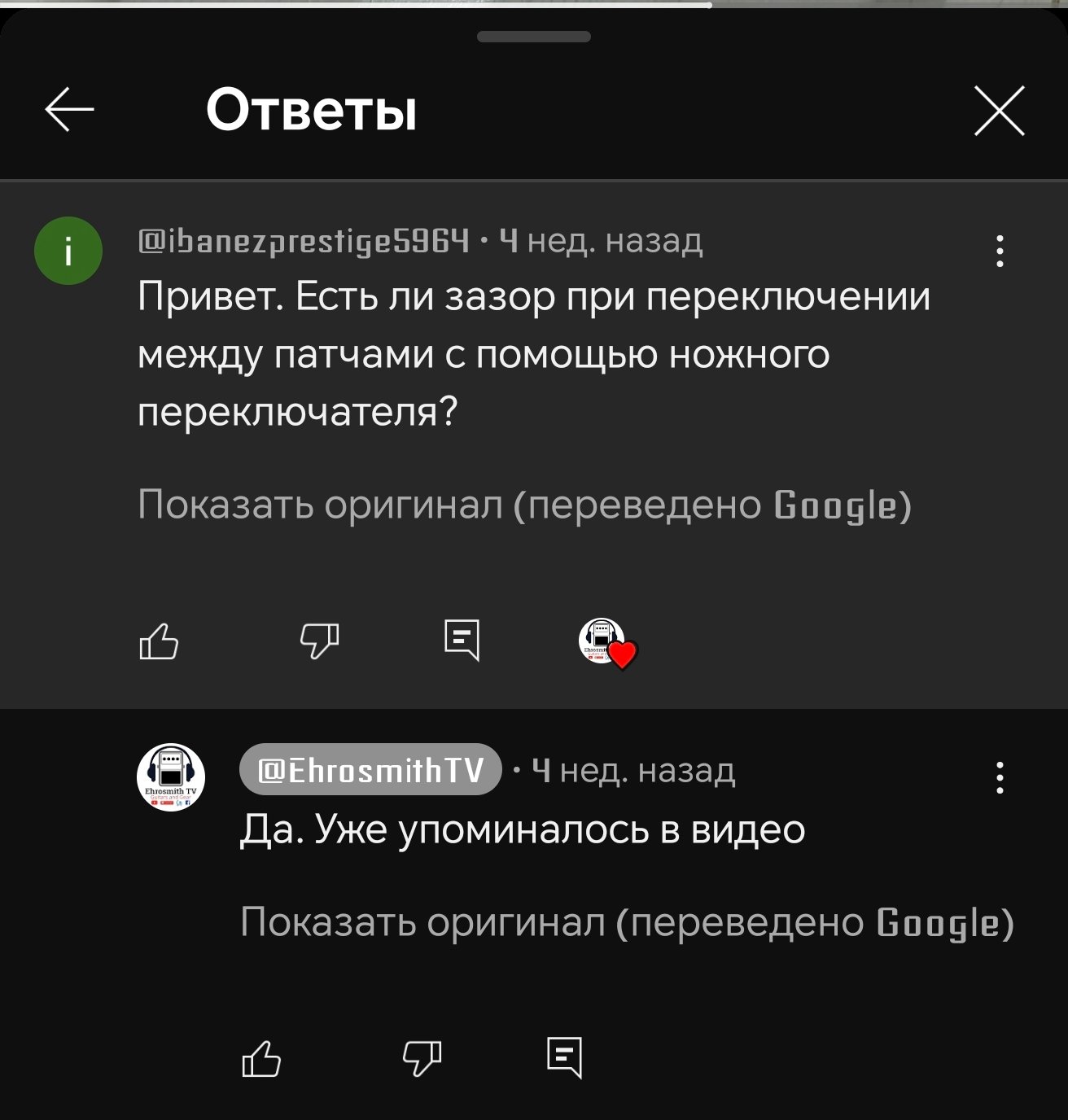Viewport: 1068px width, 1120px height.
Task: Show original text of ibanezprestige5964's comment
Action: [524, 505]
